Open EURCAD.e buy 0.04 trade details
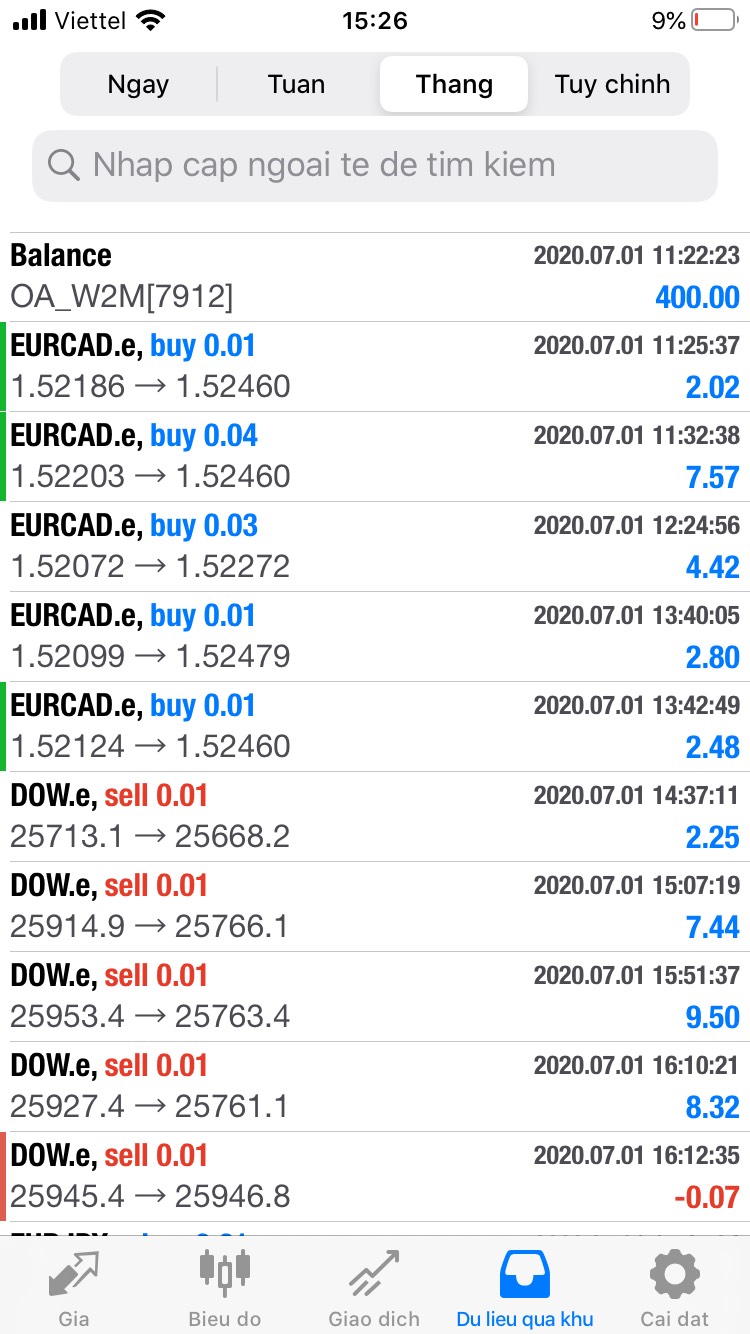750x1334 pixels. [x=375, y=456]
